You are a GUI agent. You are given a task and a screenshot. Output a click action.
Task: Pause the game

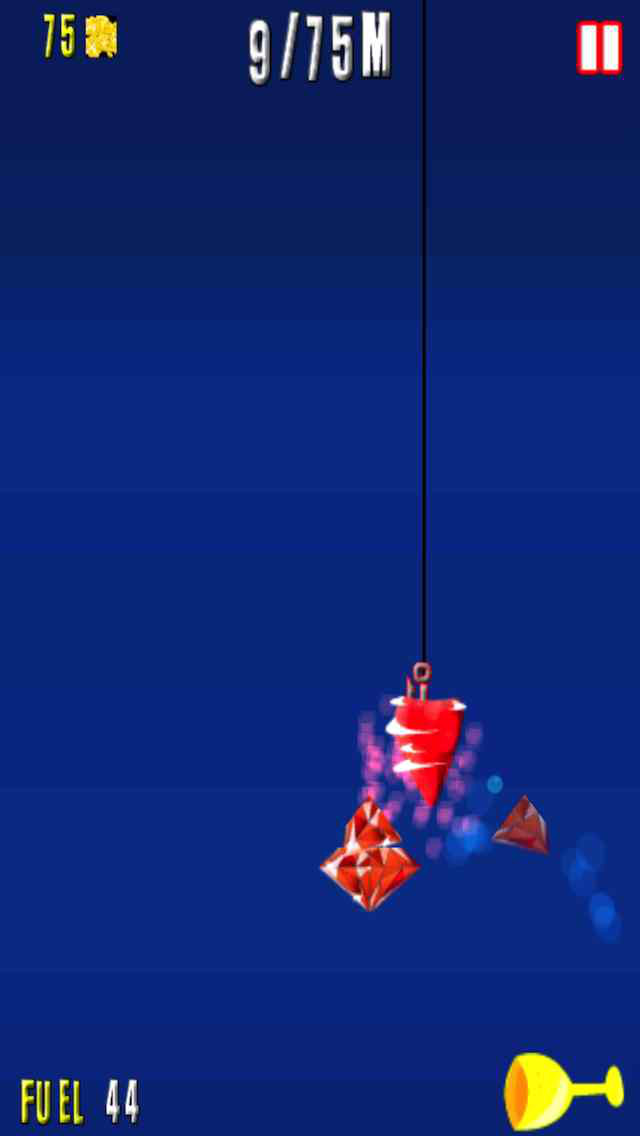(x=599, y=47)
